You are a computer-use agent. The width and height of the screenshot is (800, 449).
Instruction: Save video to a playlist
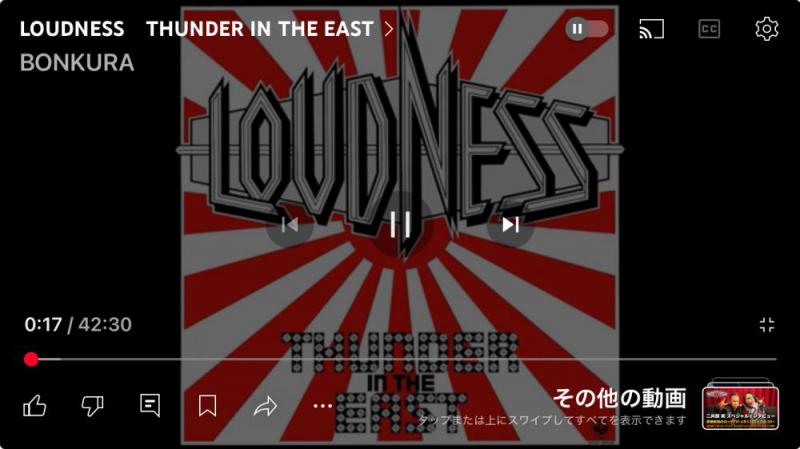click(207, 405)
